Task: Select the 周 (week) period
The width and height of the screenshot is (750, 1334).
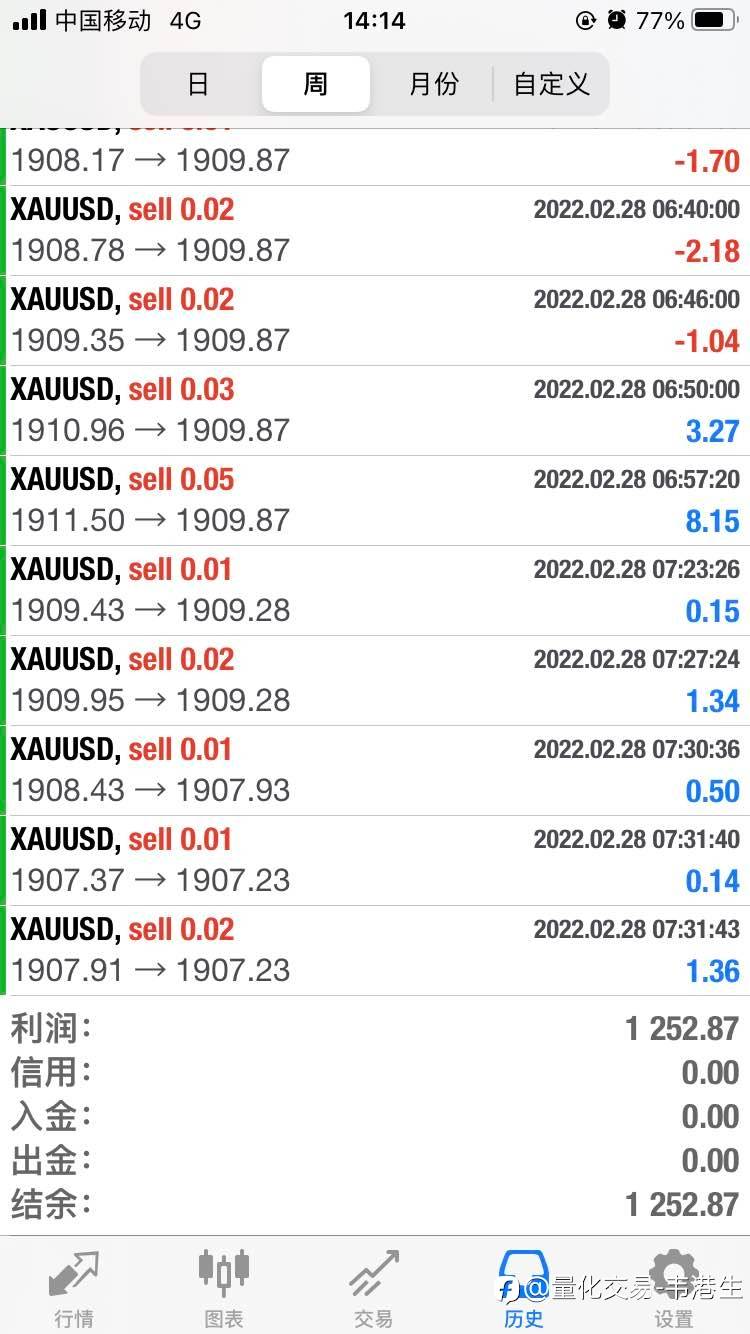Action: click(315, 84)
